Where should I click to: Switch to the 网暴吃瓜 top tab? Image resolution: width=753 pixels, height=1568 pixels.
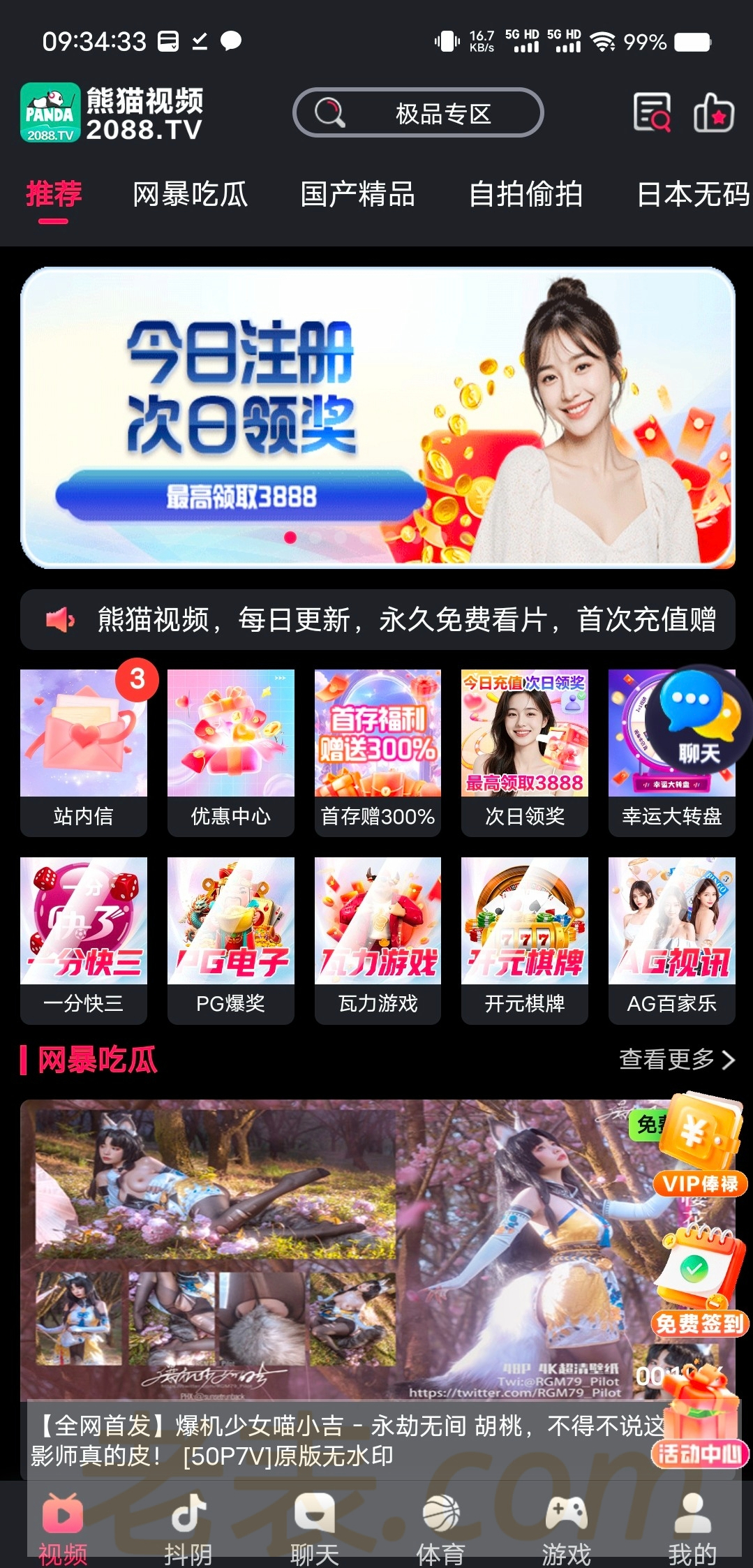[x=191, y=194]
